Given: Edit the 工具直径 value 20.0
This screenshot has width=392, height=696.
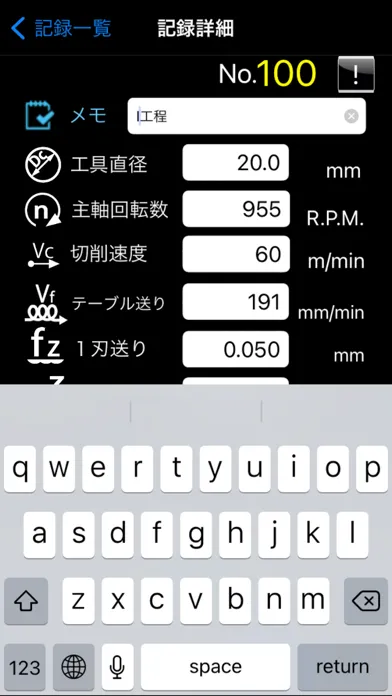Looking at the screenshot, I should click(x=236, y=163).
